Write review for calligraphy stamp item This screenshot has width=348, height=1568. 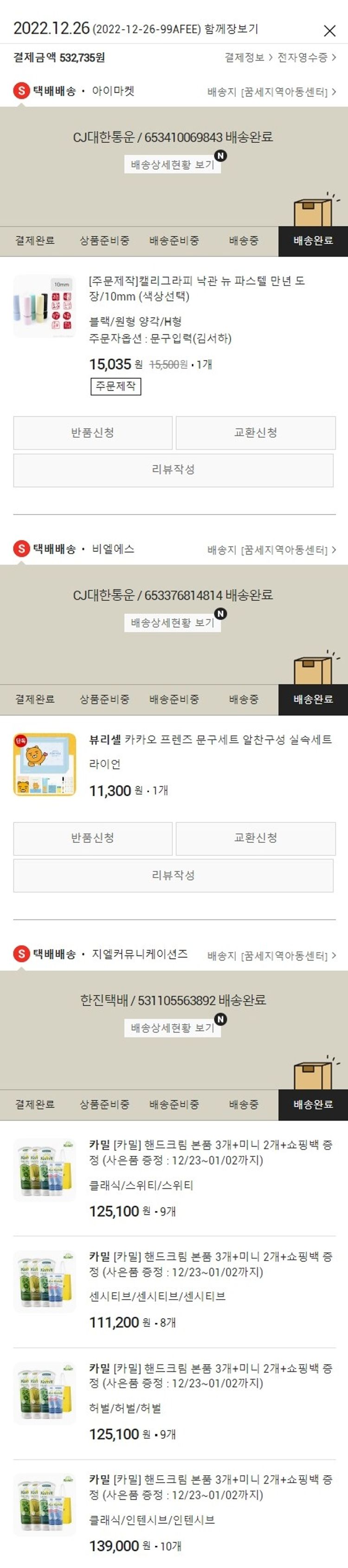173,469
